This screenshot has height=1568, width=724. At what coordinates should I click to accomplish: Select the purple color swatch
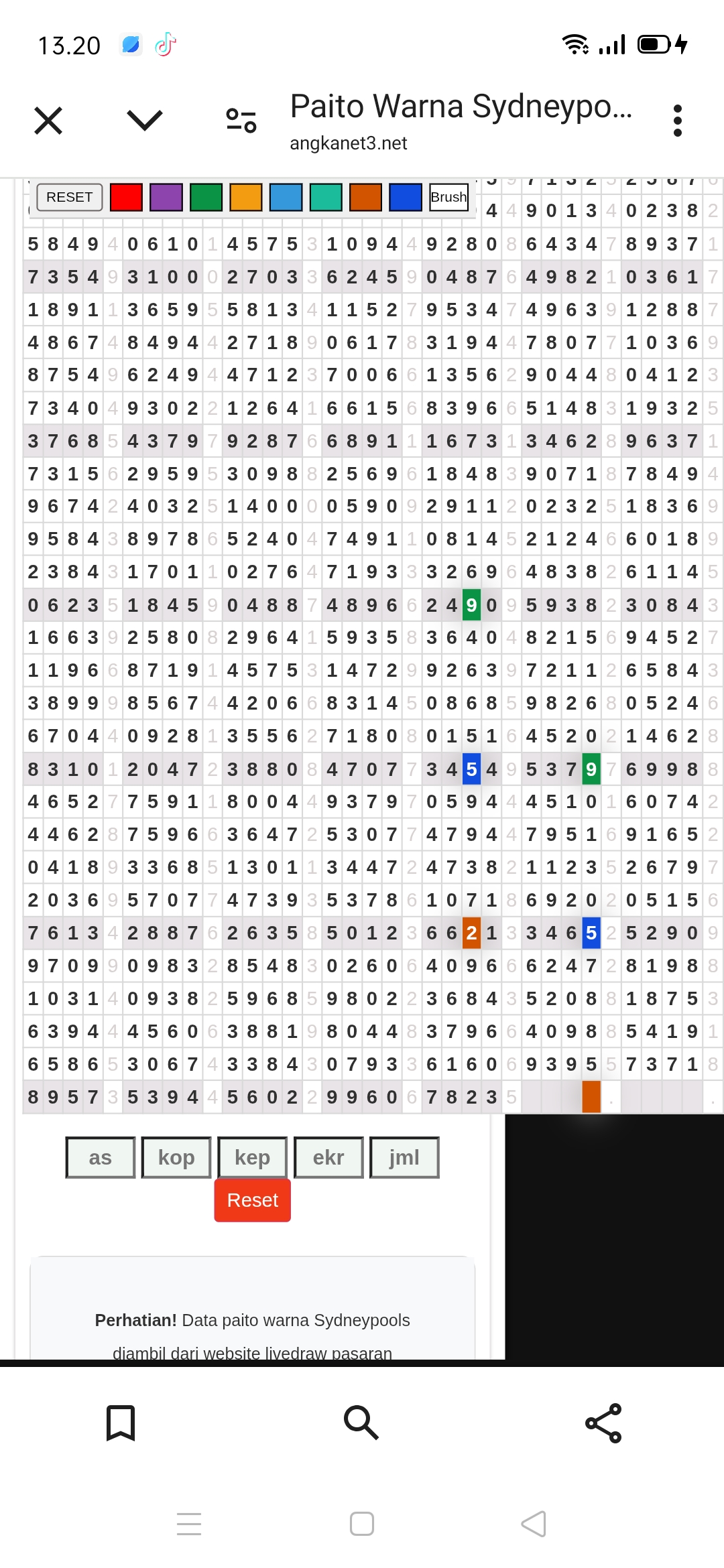tap(166, 197)
